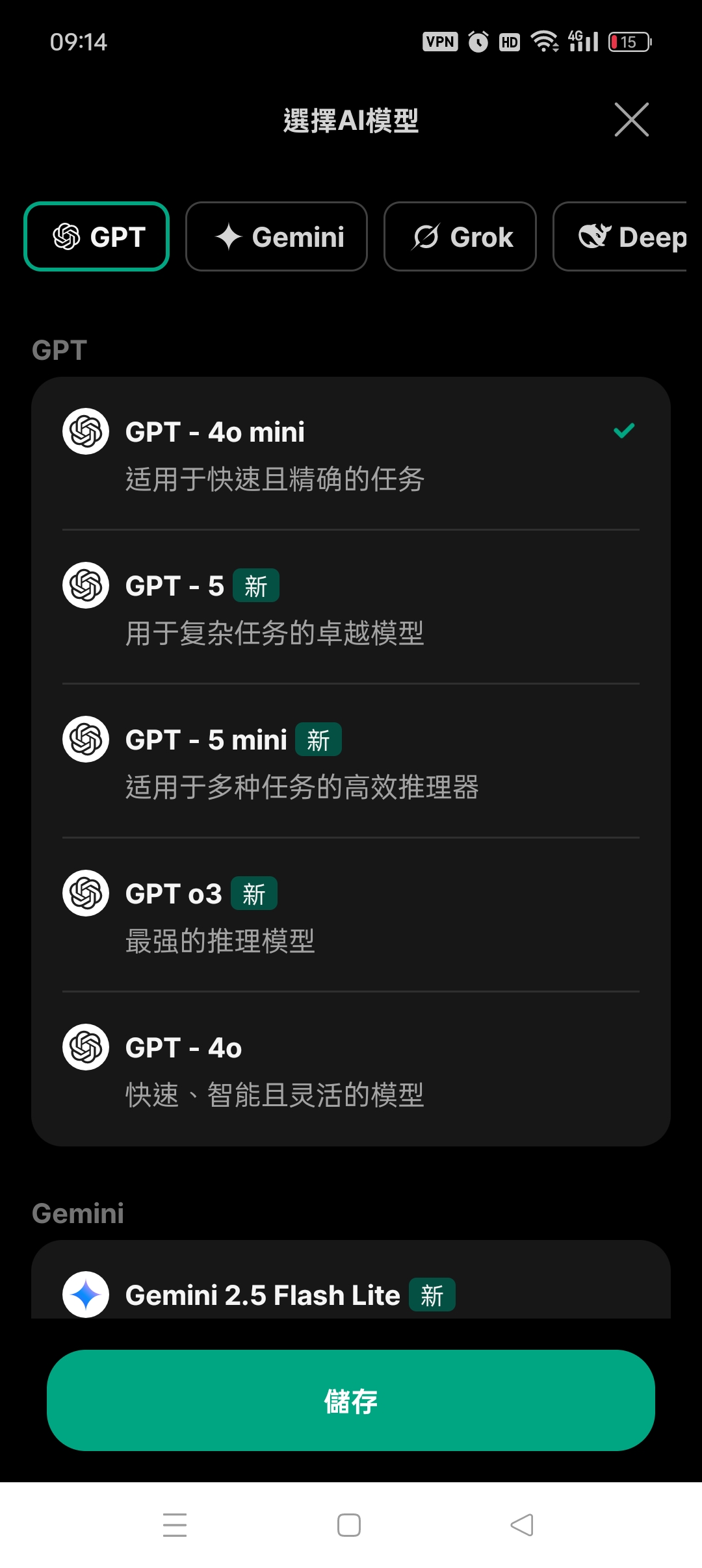Click the 新 badge on Gemini 2.5 Flash Lite
Image resolution: width=702 pixels, height=1568 pixels.
pyautogui.click(x=432, y=1294)
